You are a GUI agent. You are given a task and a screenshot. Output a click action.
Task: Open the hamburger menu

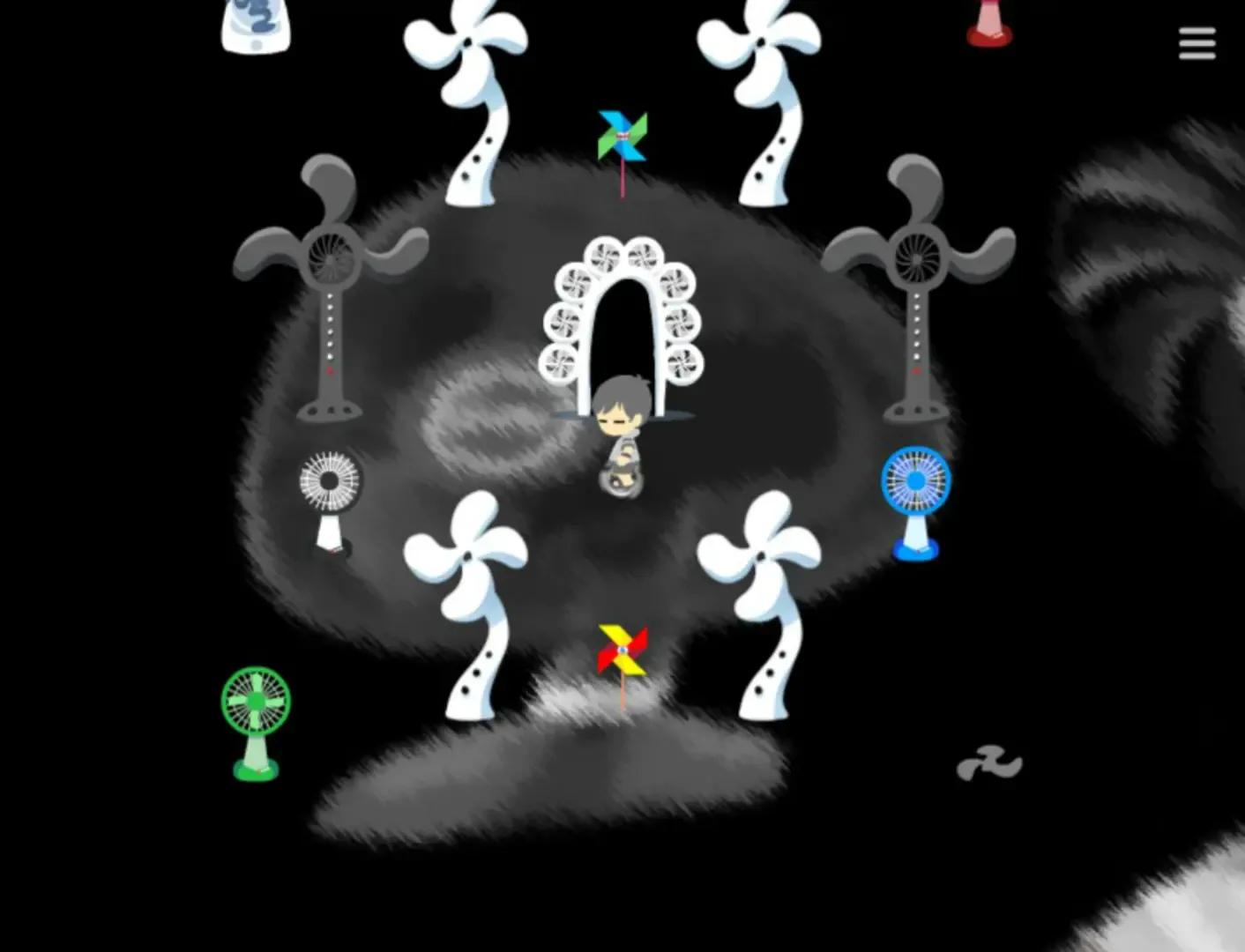(1197, 43)
